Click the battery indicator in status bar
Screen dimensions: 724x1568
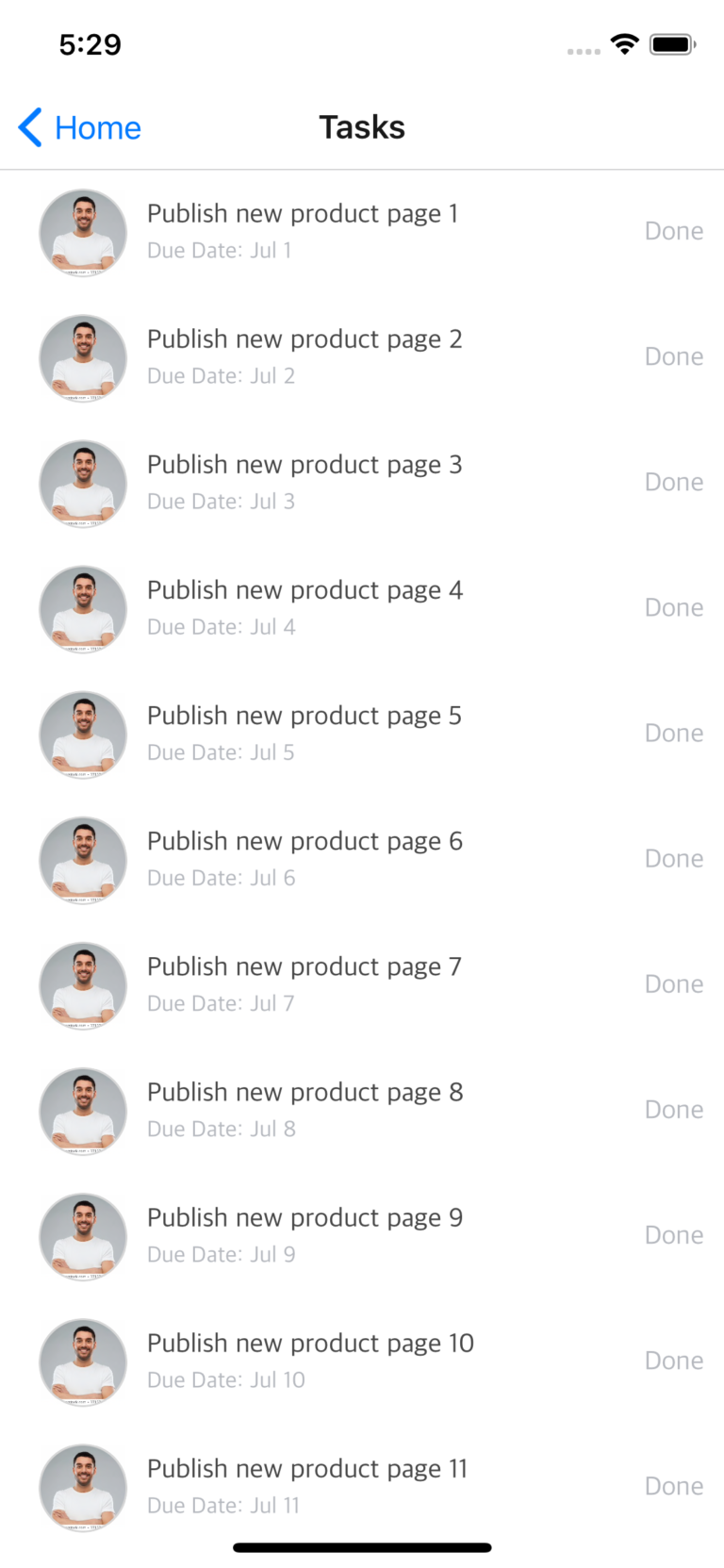pyautogui.click(x=672, y=44)
